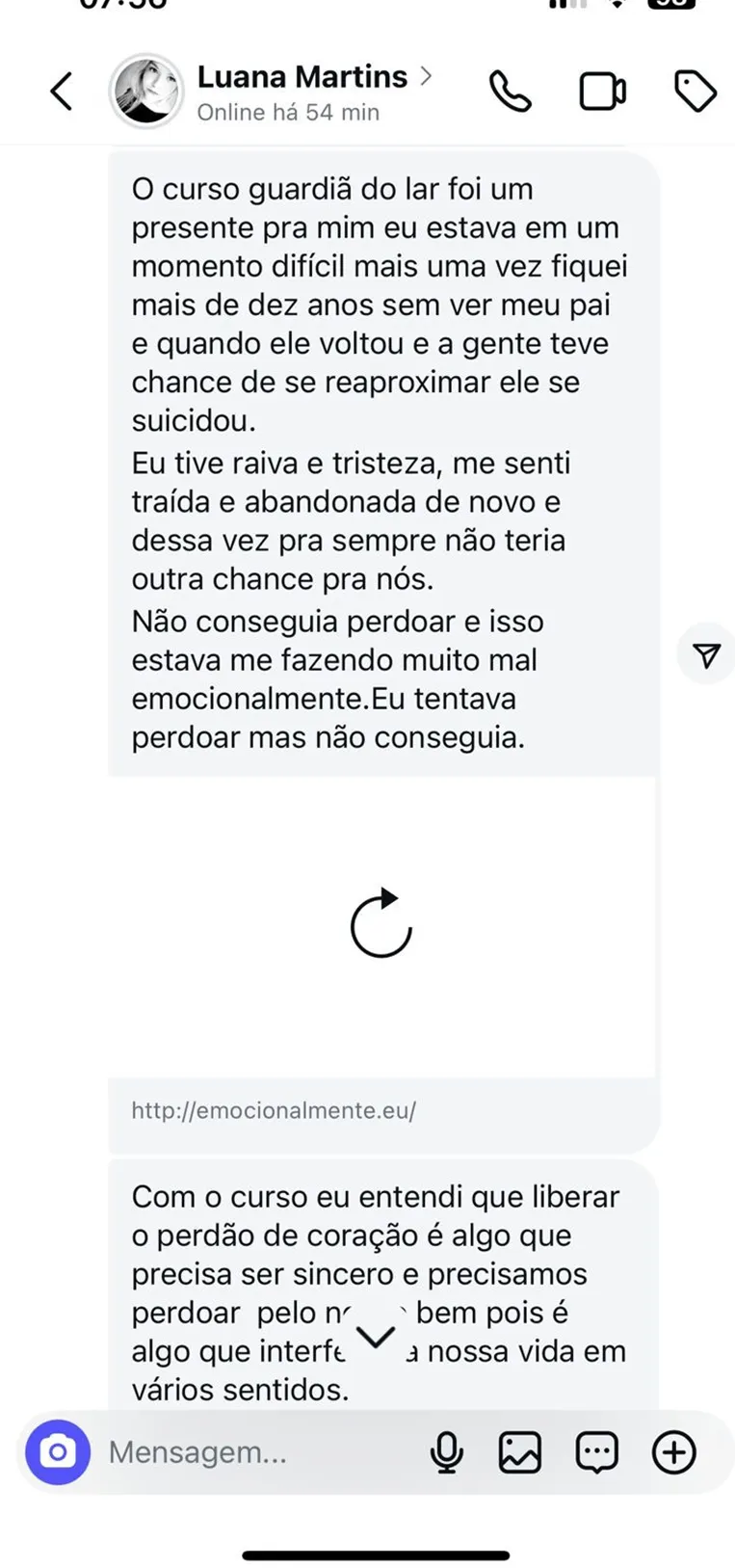Open the camera from the message bar

coord(57,1451)
